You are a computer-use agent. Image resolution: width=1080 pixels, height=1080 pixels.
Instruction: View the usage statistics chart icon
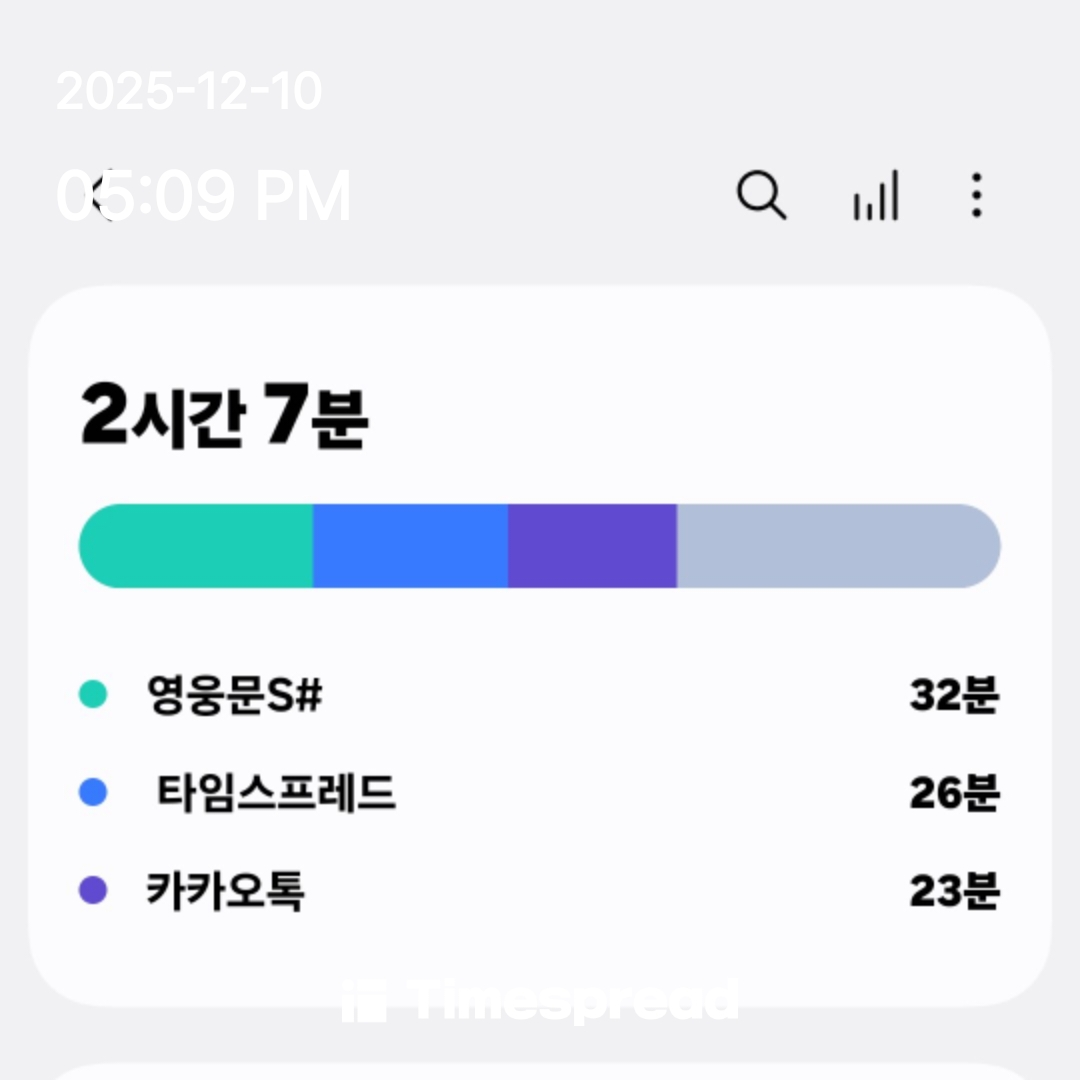coord(876,196)
